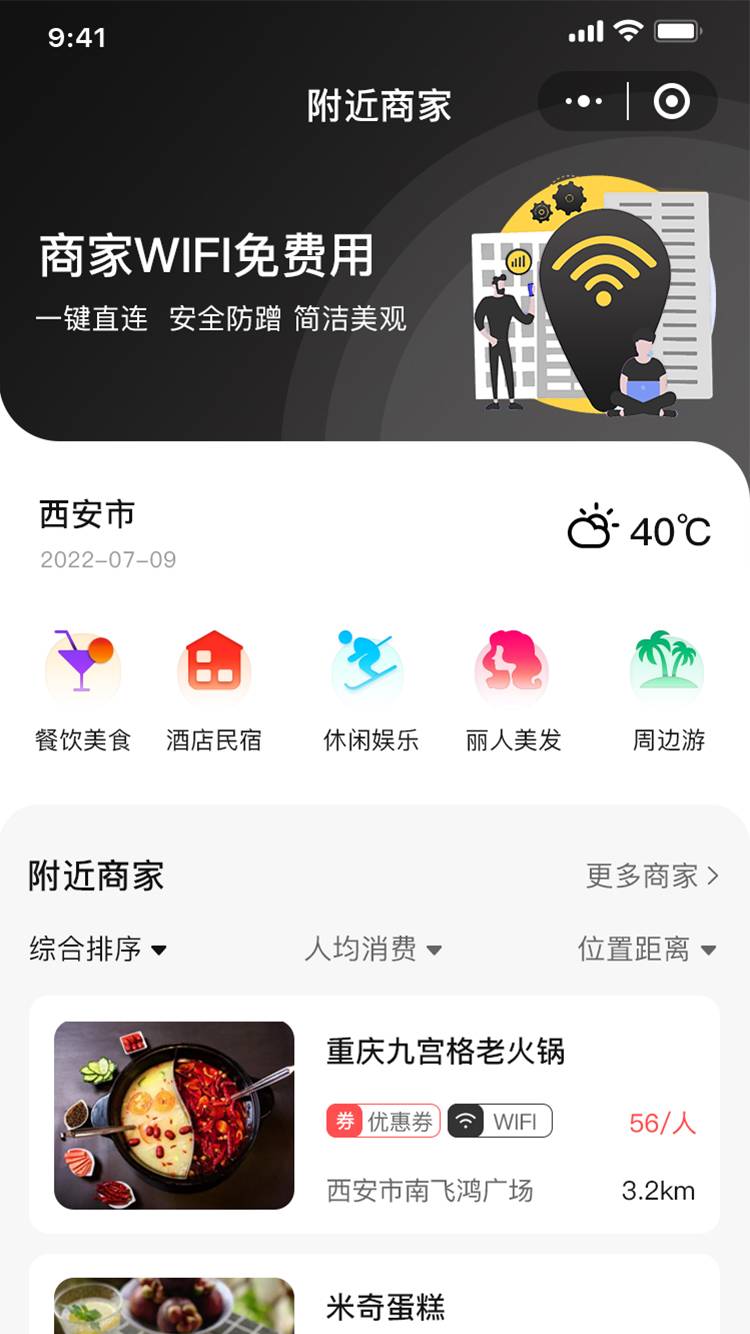Expand the 人均消费 filter dropdown
Viewport: 750px width, 1334px height.
pyautogui.click(x=373, y=949)
